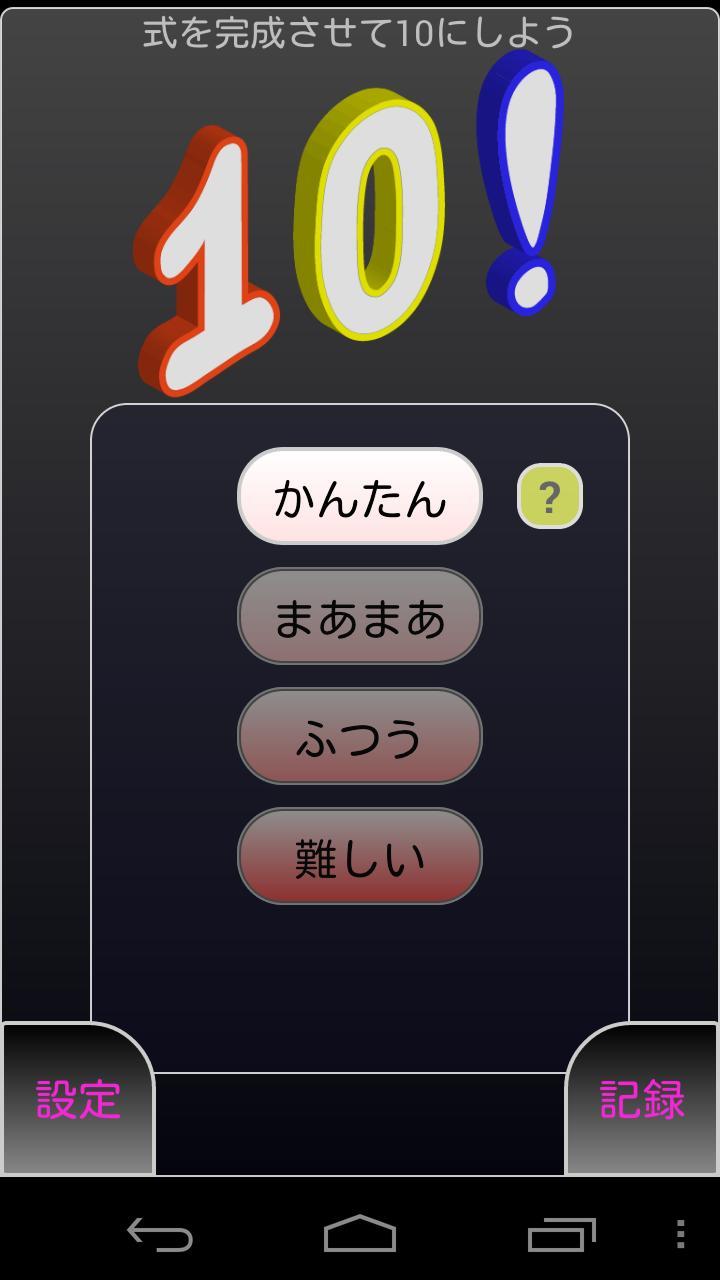Pick the 難しい difficulty
This screenshot has width=720, height=1280.
click(360, 856)
